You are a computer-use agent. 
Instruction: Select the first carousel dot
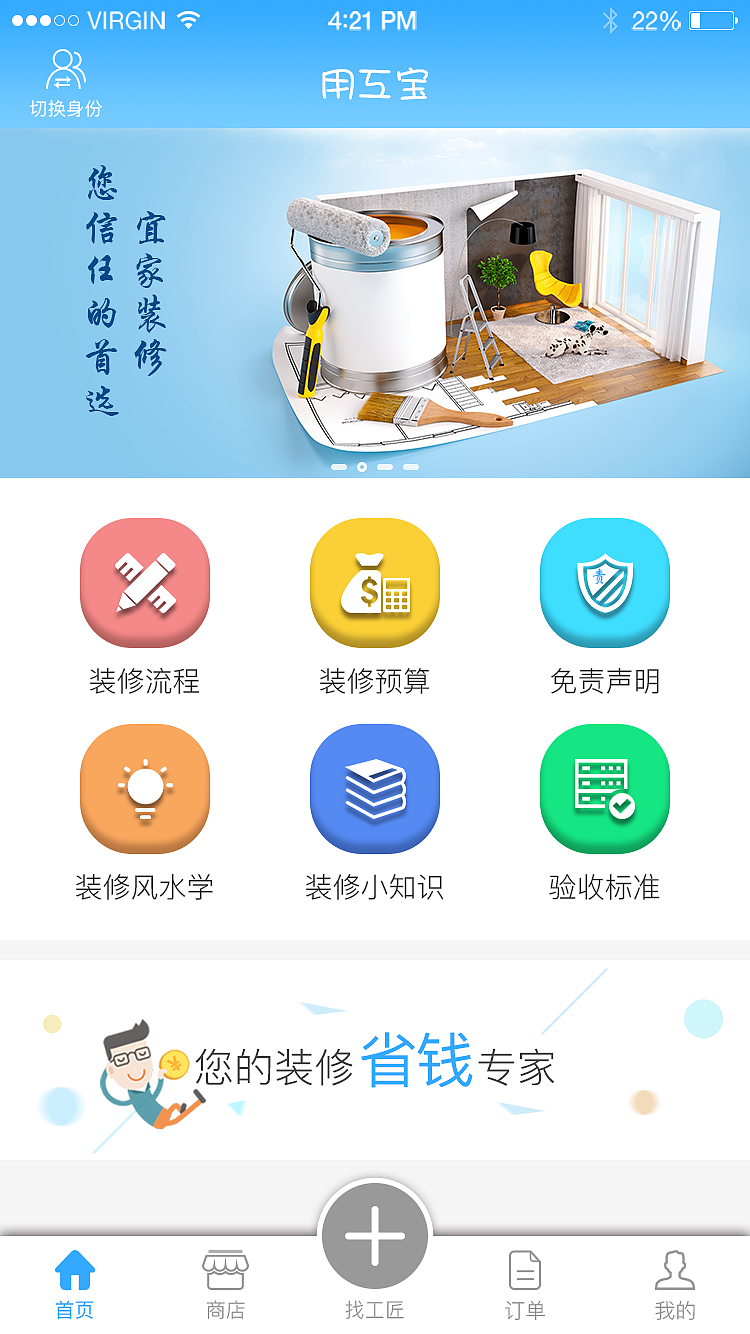click(337, 465)
